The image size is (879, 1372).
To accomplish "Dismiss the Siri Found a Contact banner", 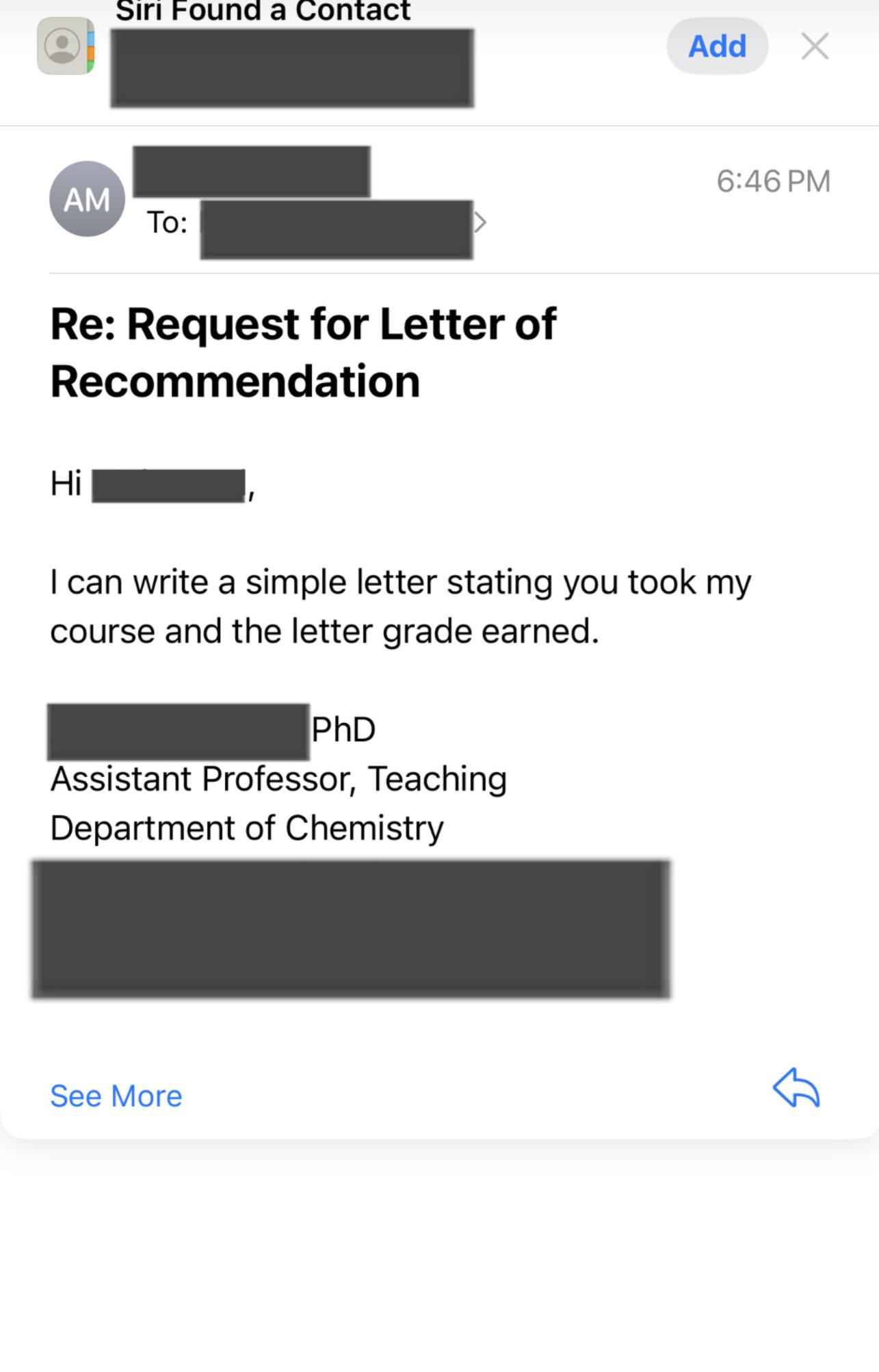I will (815, 47).
